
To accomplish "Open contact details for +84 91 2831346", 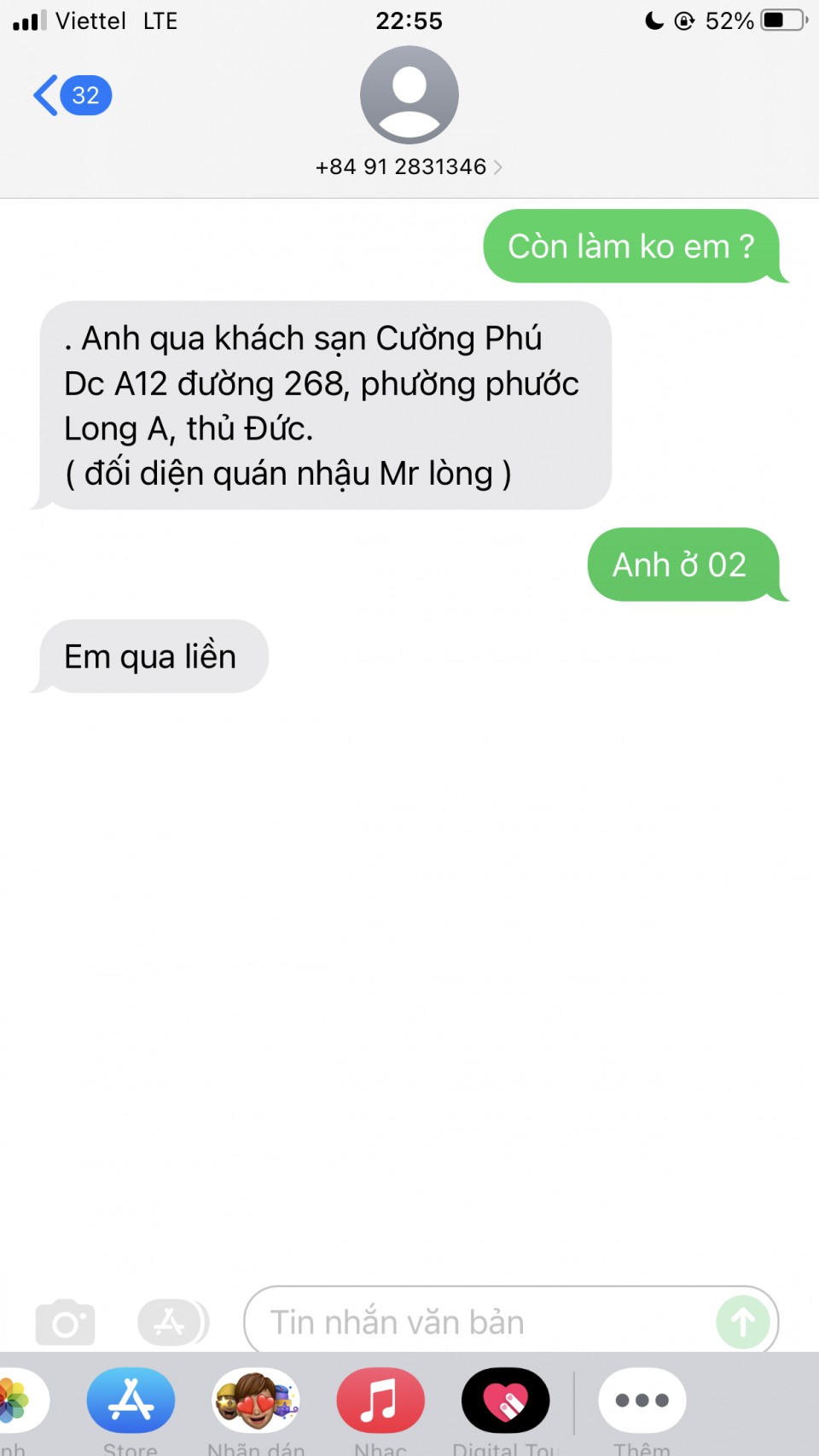I will point(409,166).
